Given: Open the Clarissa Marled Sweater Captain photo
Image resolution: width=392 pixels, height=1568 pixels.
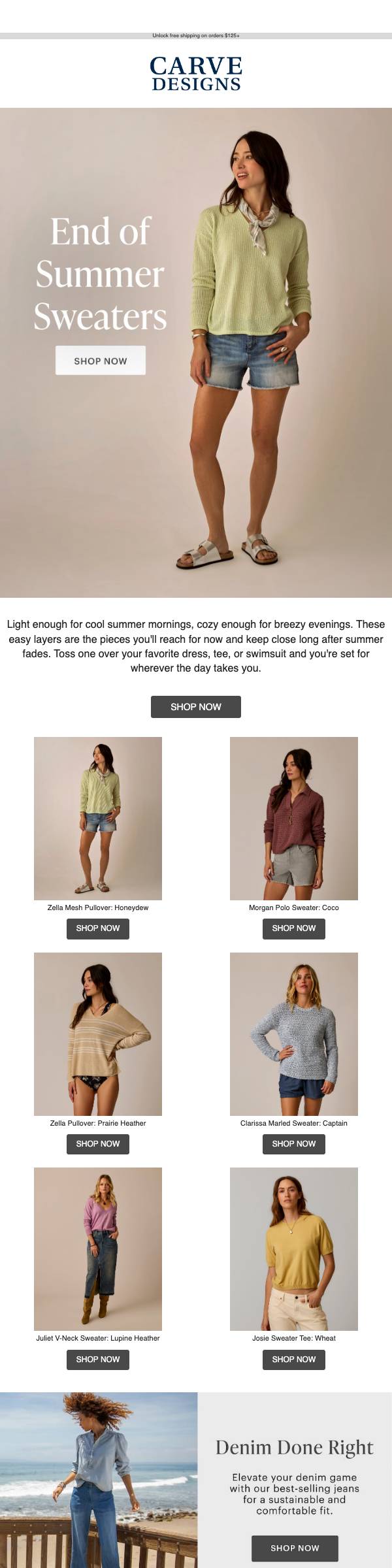Looking at the screenshot, I should coord(294,1034).
